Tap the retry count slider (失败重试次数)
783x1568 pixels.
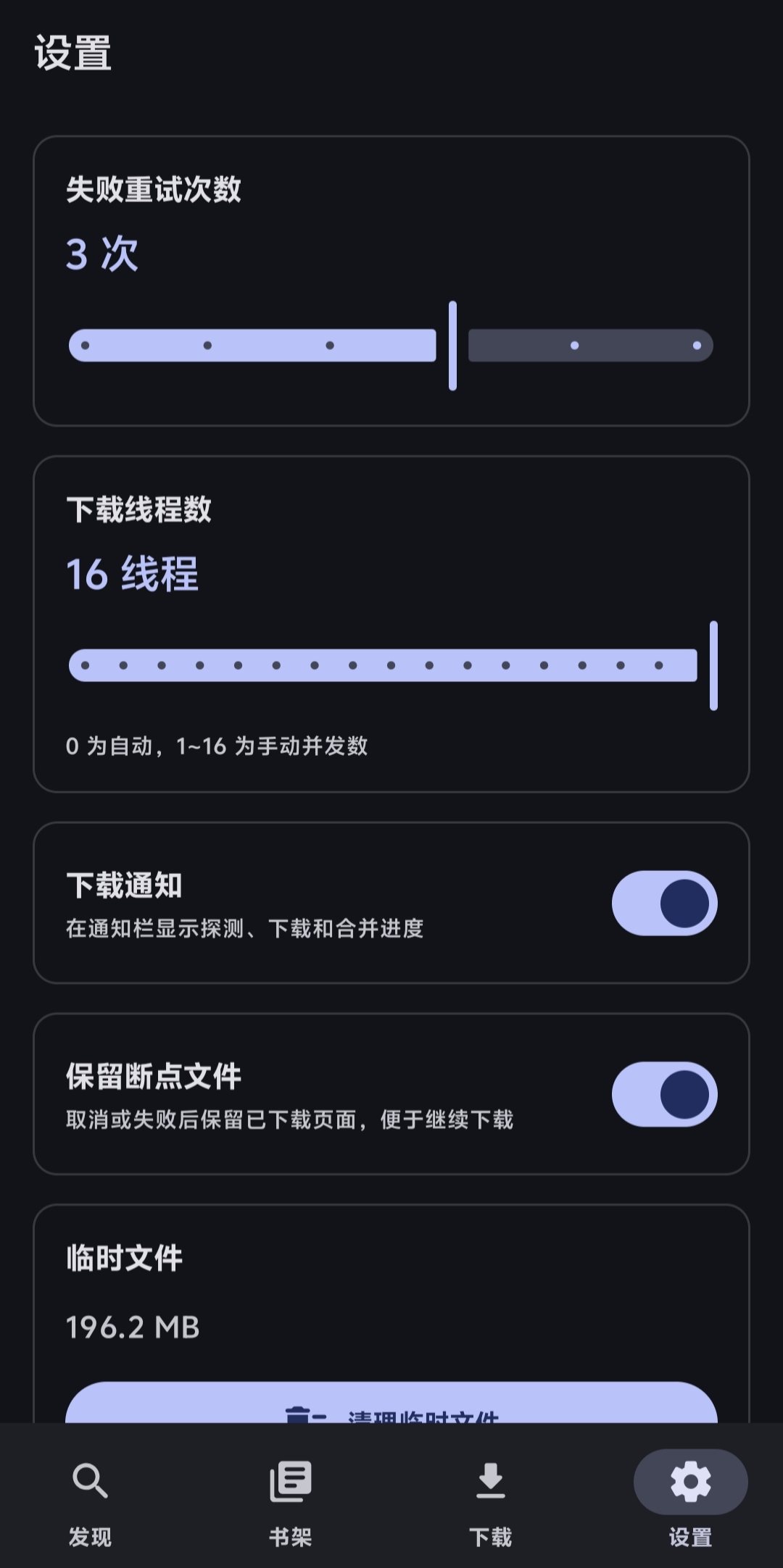391,346
